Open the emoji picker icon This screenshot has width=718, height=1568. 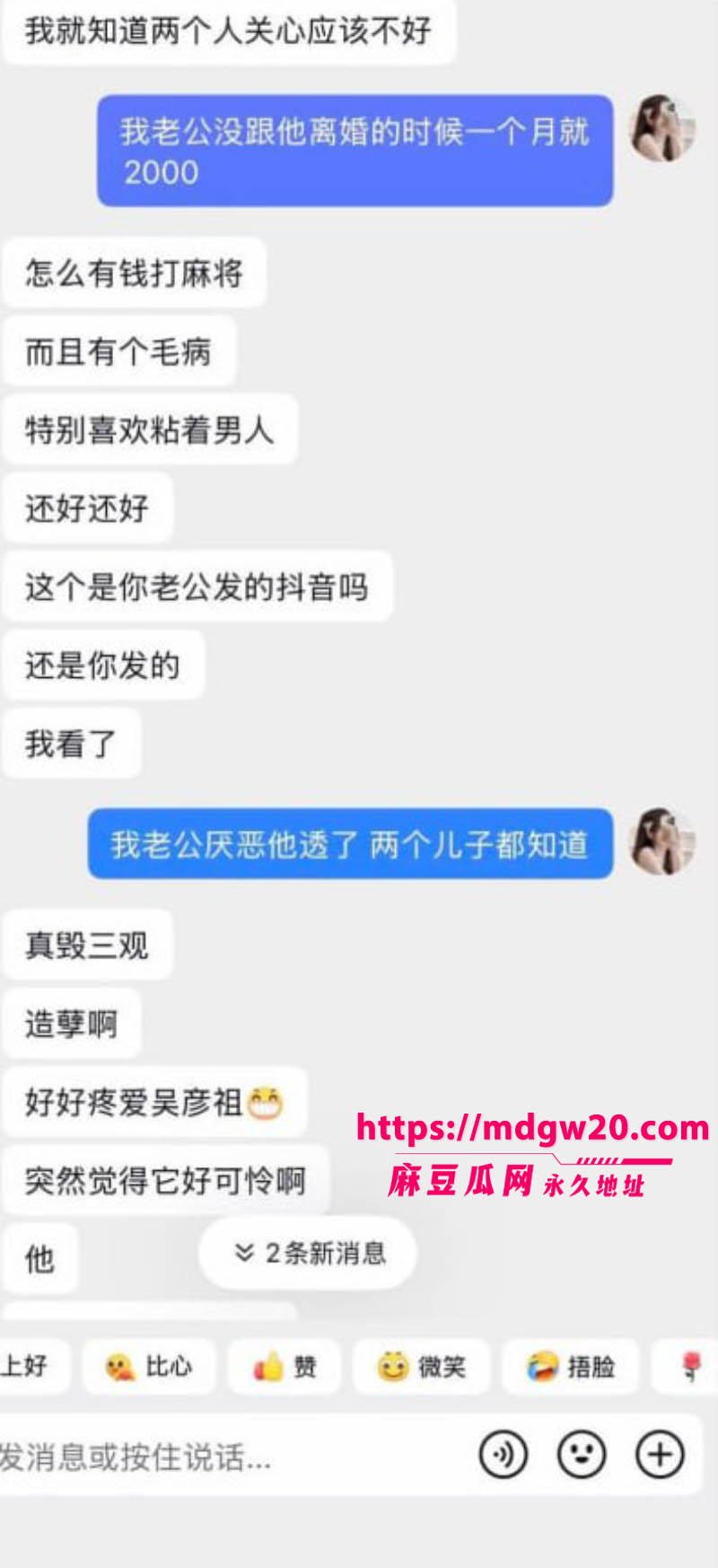tap(582, 1454)
